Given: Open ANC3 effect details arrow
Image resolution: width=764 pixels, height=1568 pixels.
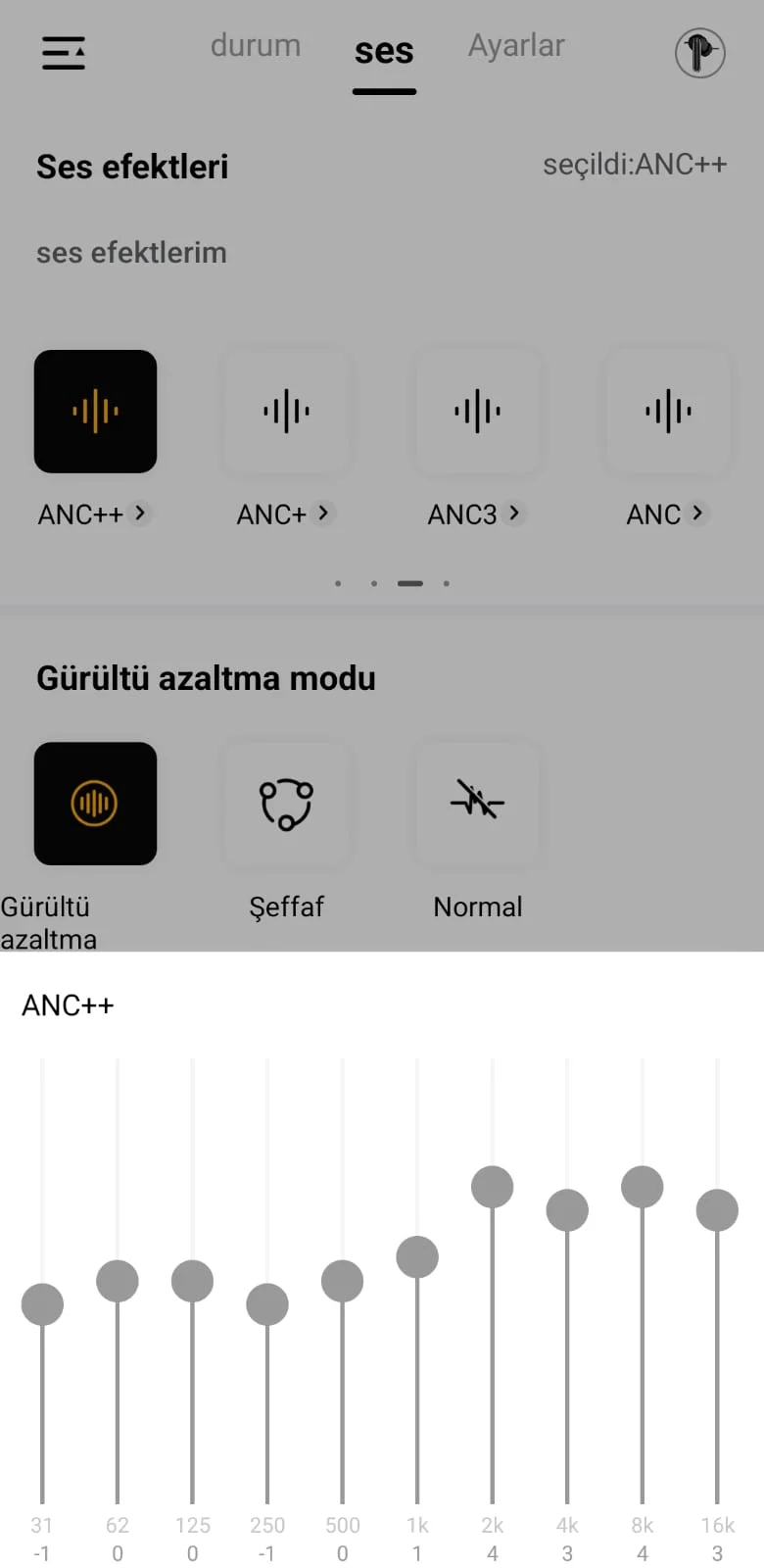Looking at the screenshot, I should 514,513.
